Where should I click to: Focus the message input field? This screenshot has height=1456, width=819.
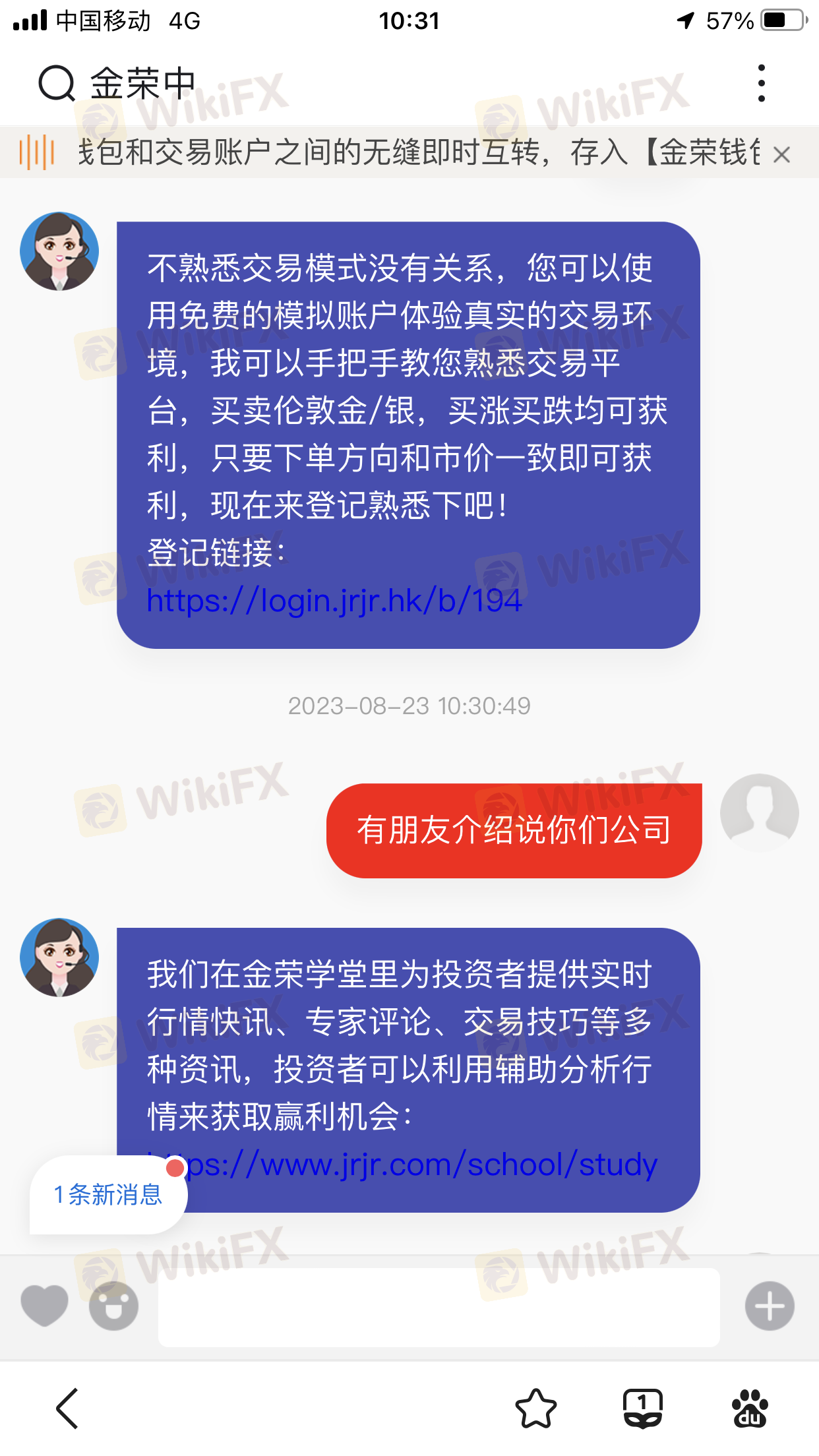[439, 1307]
